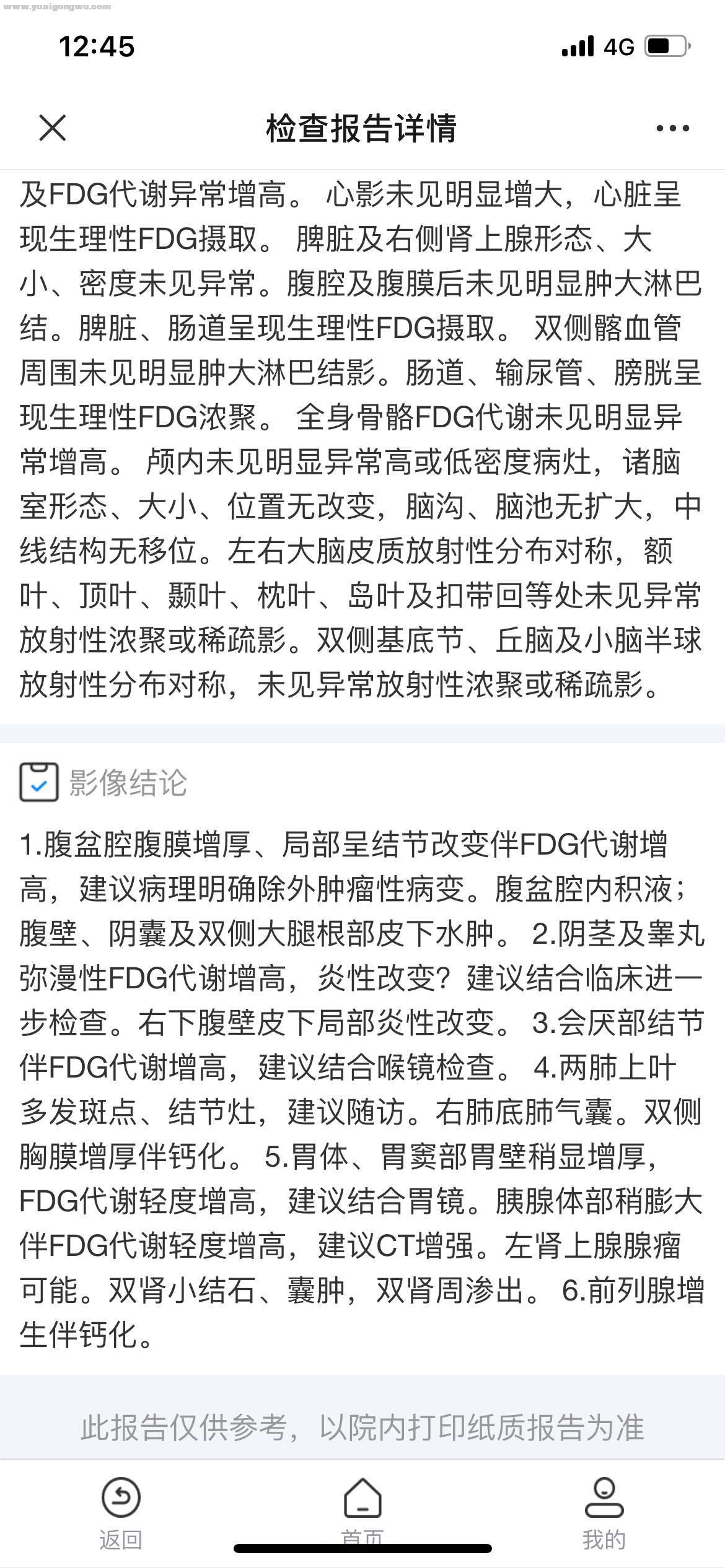This screenshot has width=725, height=1568.
Task: Close the report details page
Action: [53, 128]
